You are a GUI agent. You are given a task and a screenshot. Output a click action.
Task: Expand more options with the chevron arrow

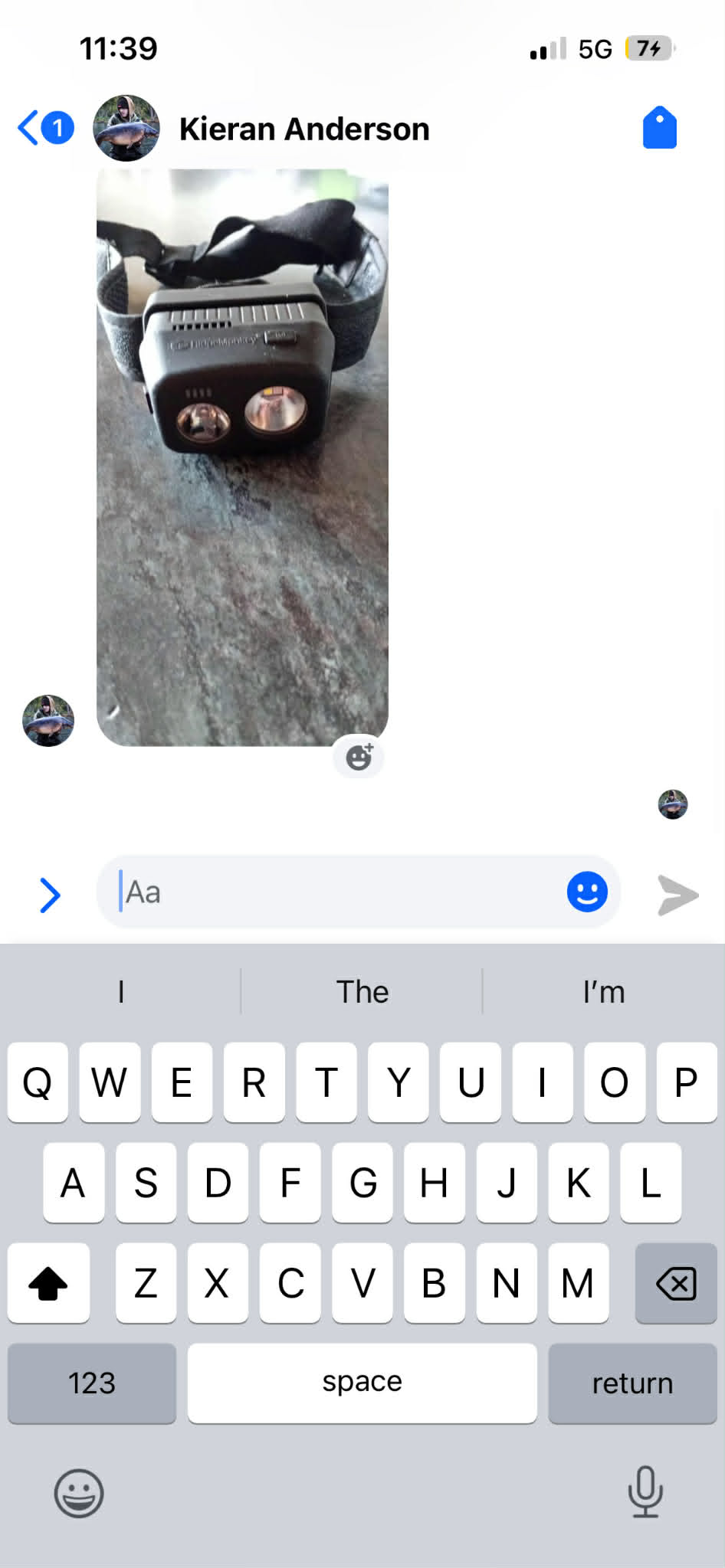coord(50,895)
